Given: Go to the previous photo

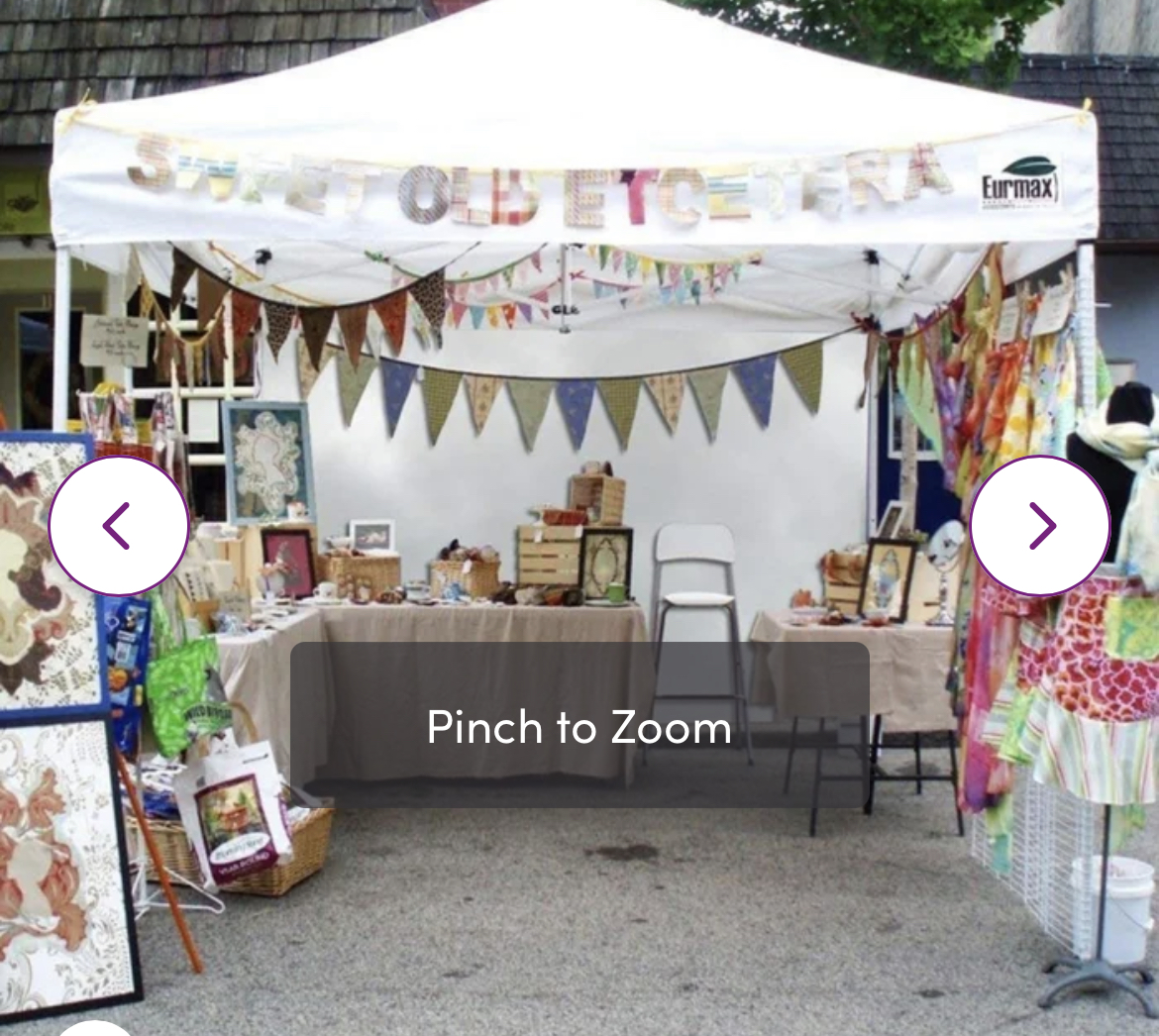Looking at the screenshot, I should tap(118, 525).
